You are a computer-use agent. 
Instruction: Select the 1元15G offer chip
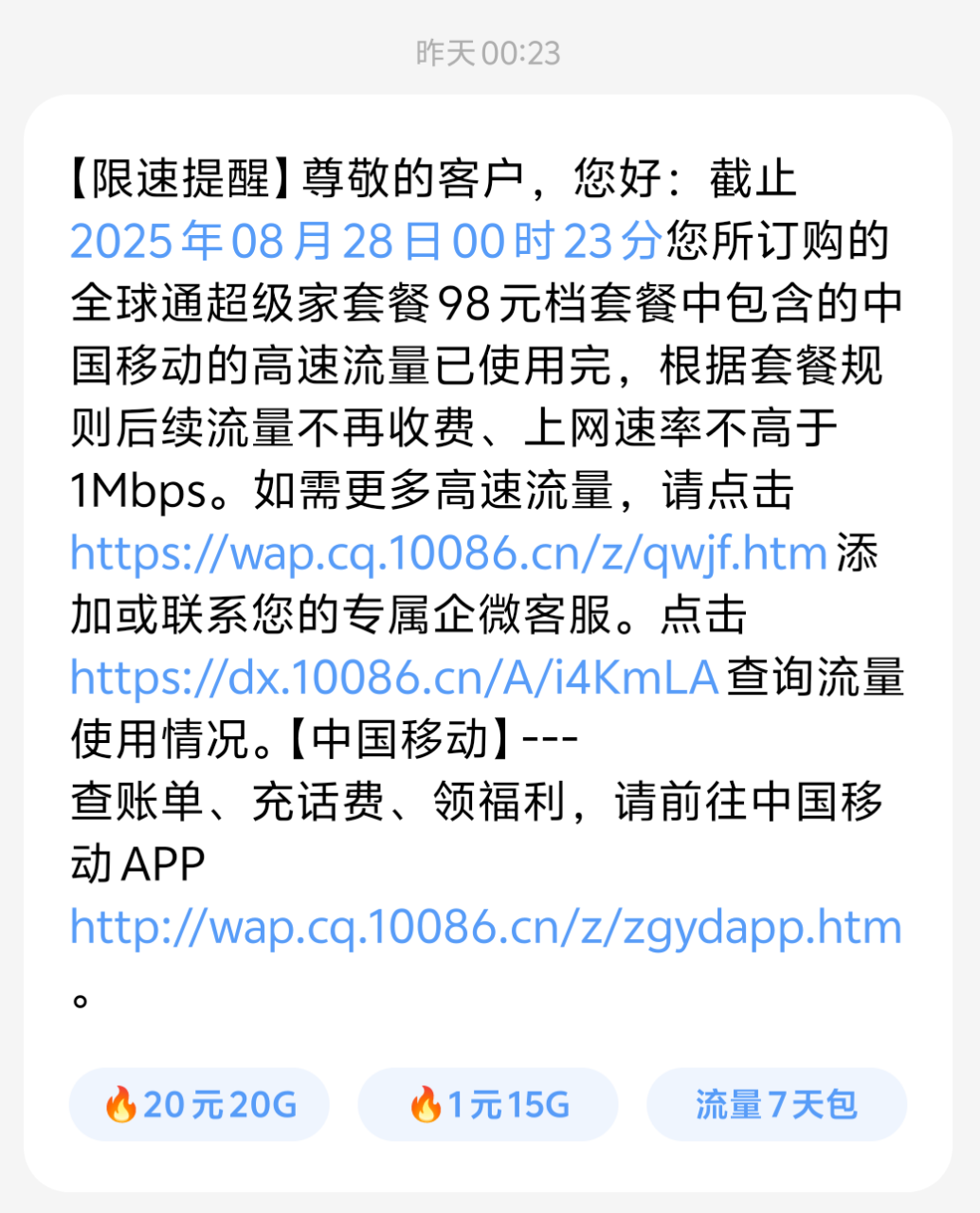[488, 1105]
